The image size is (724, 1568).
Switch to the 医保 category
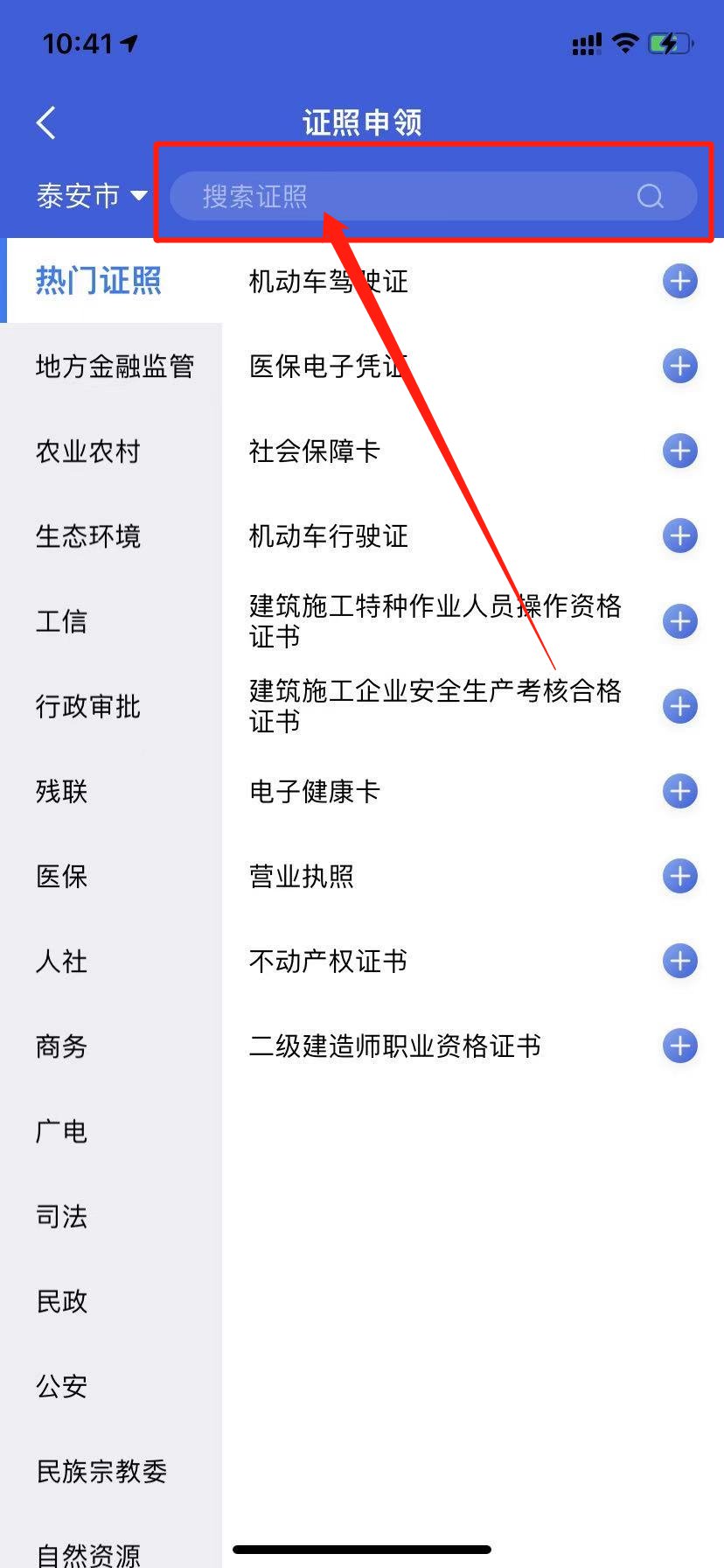[x=61, y=876]
